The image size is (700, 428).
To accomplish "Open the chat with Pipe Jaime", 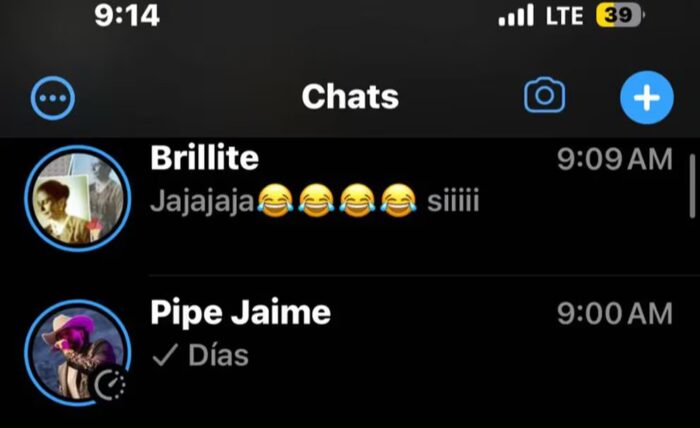I will tap(400, 335).
